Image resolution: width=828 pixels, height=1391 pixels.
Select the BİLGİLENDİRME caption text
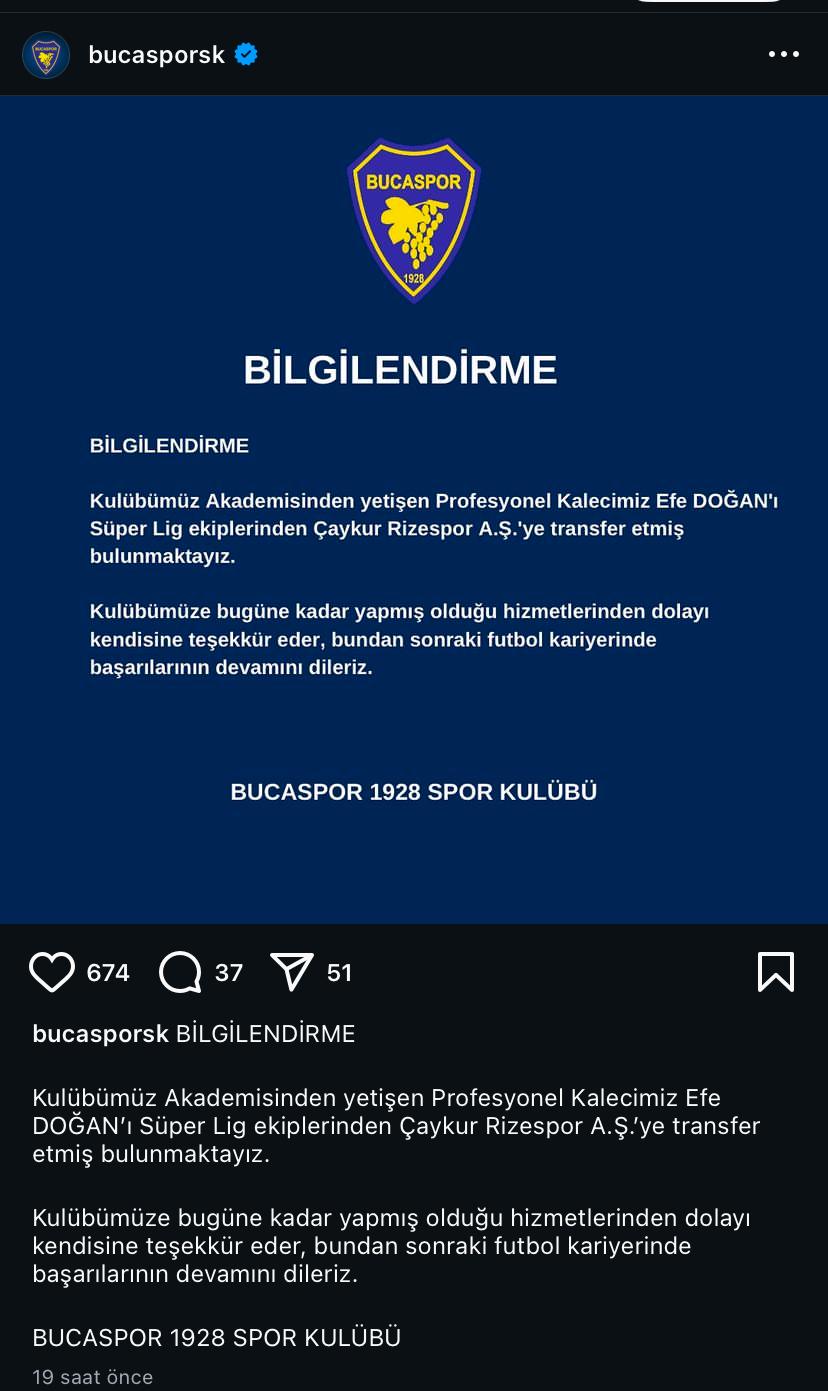tap(265, 1034)
